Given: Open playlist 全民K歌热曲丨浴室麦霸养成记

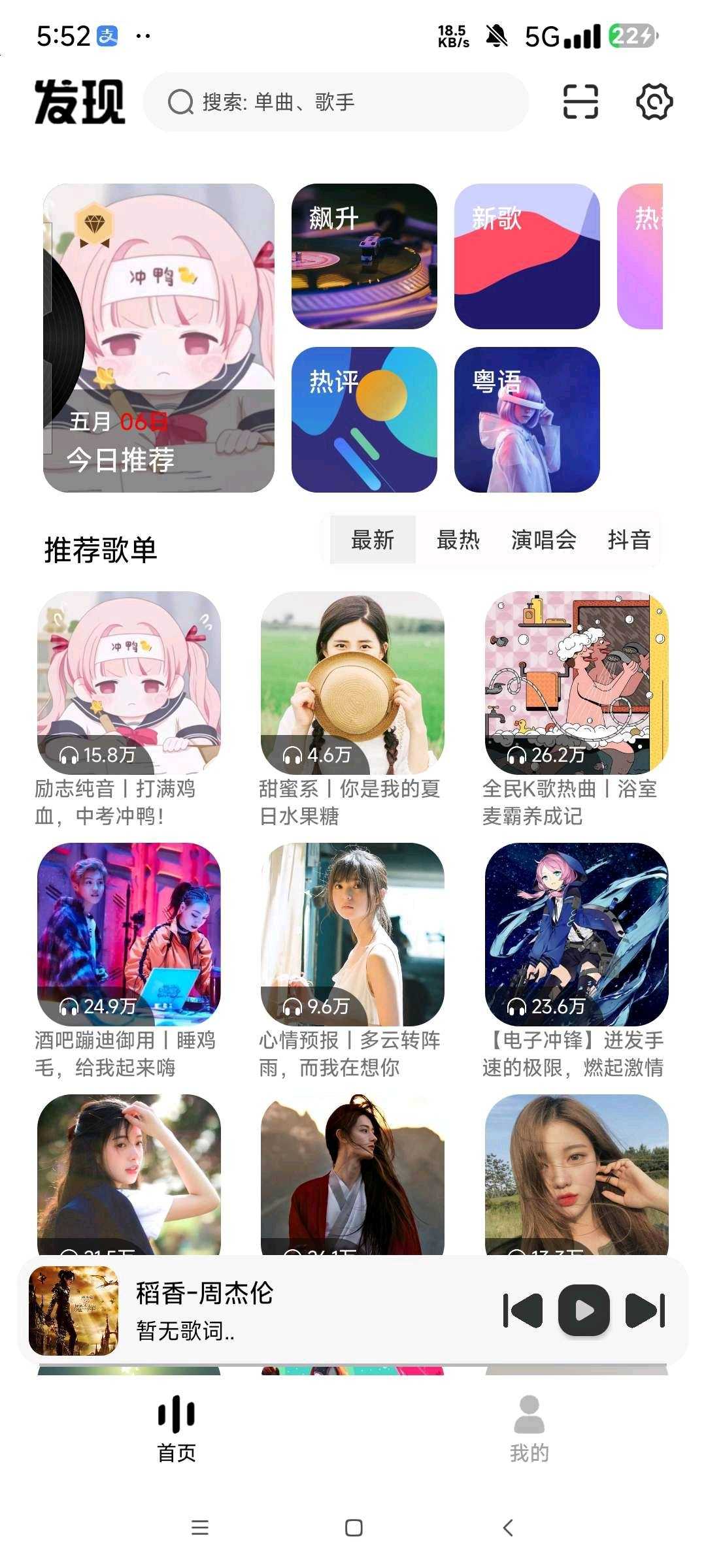Looking at the screenshot, I should pos(576,683).
